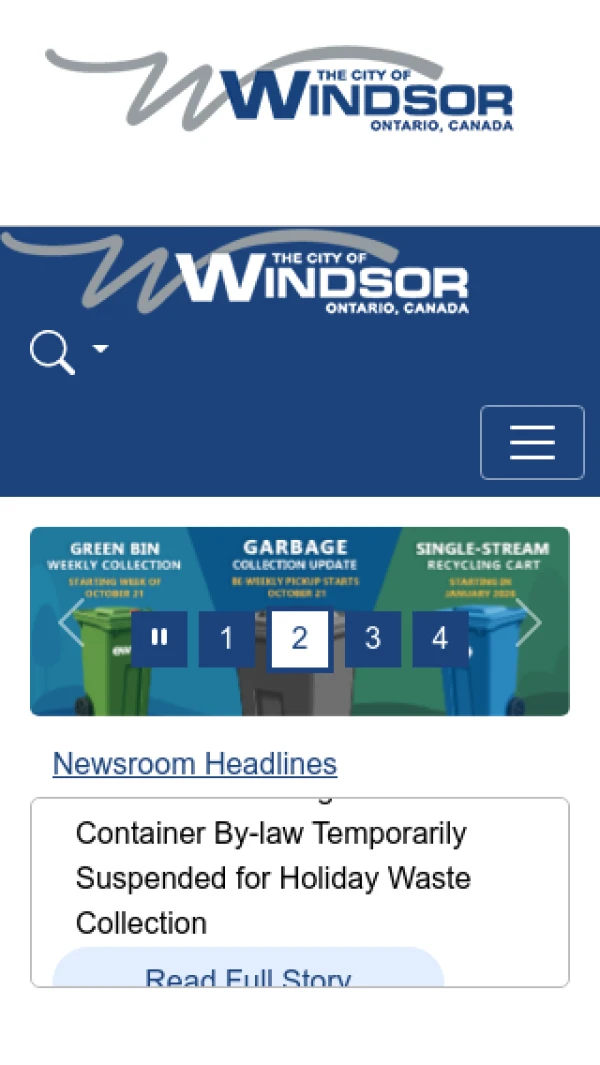Image resolution: width=600 pixels, height=1065 pixels.
Task: Pause the banner carousel
Action: click(159, 638)
